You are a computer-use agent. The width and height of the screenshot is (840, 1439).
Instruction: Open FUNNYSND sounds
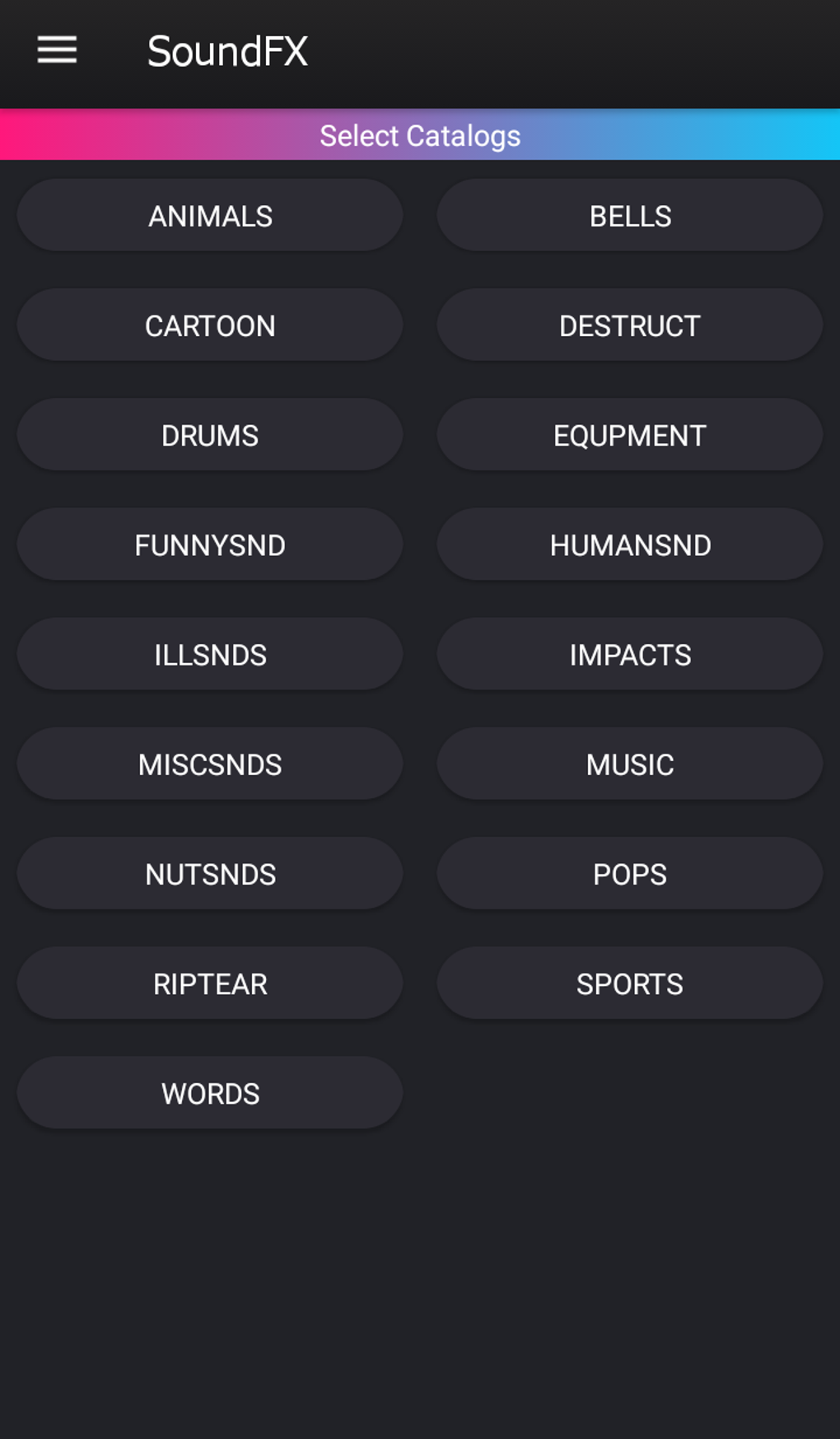pyautogui.click(x=210, y=544)
